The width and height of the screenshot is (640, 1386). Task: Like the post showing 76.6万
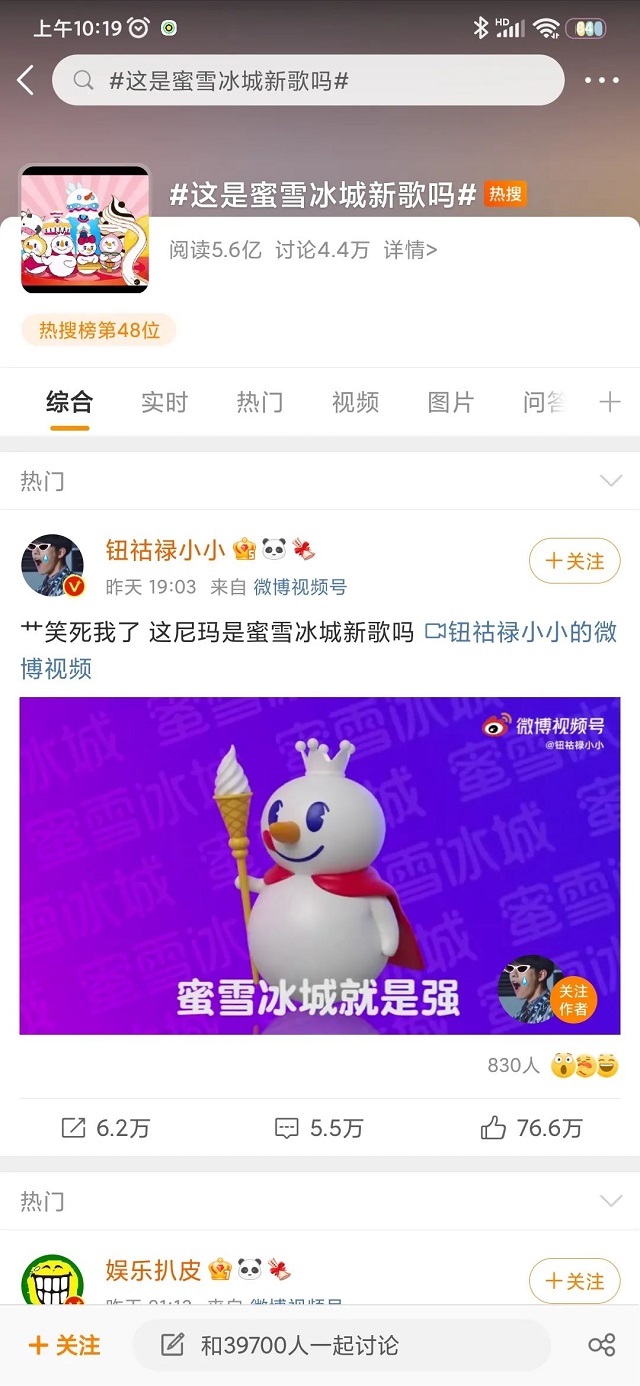tap(531, 1128)
